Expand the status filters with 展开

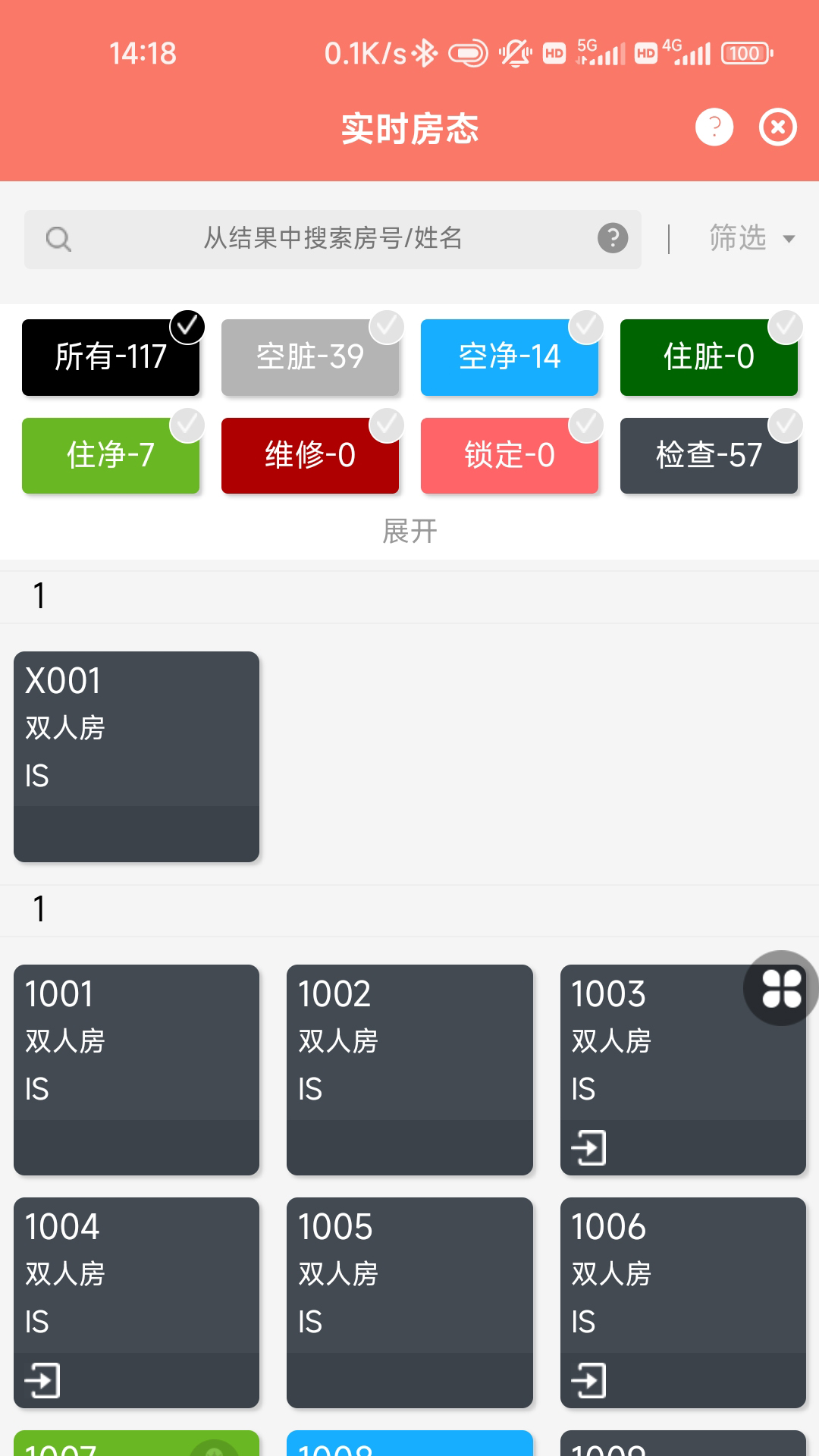409,532
